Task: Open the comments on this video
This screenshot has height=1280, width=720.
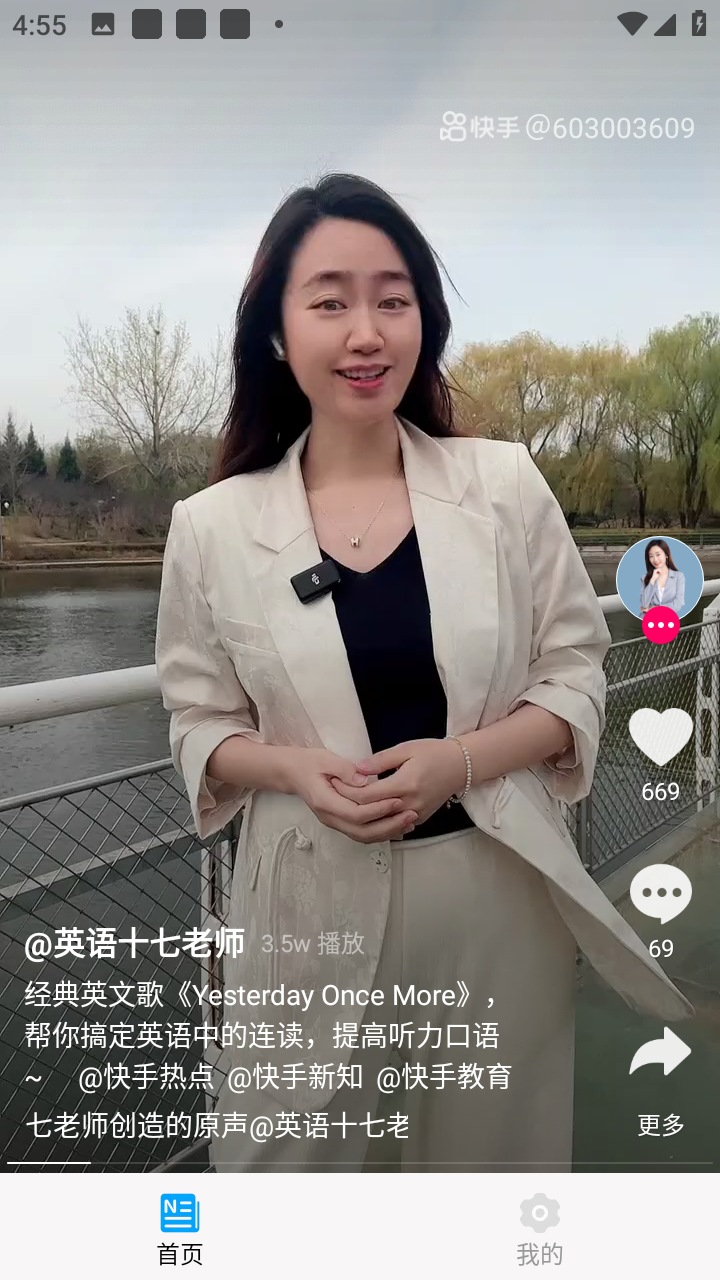Action: 660,894
